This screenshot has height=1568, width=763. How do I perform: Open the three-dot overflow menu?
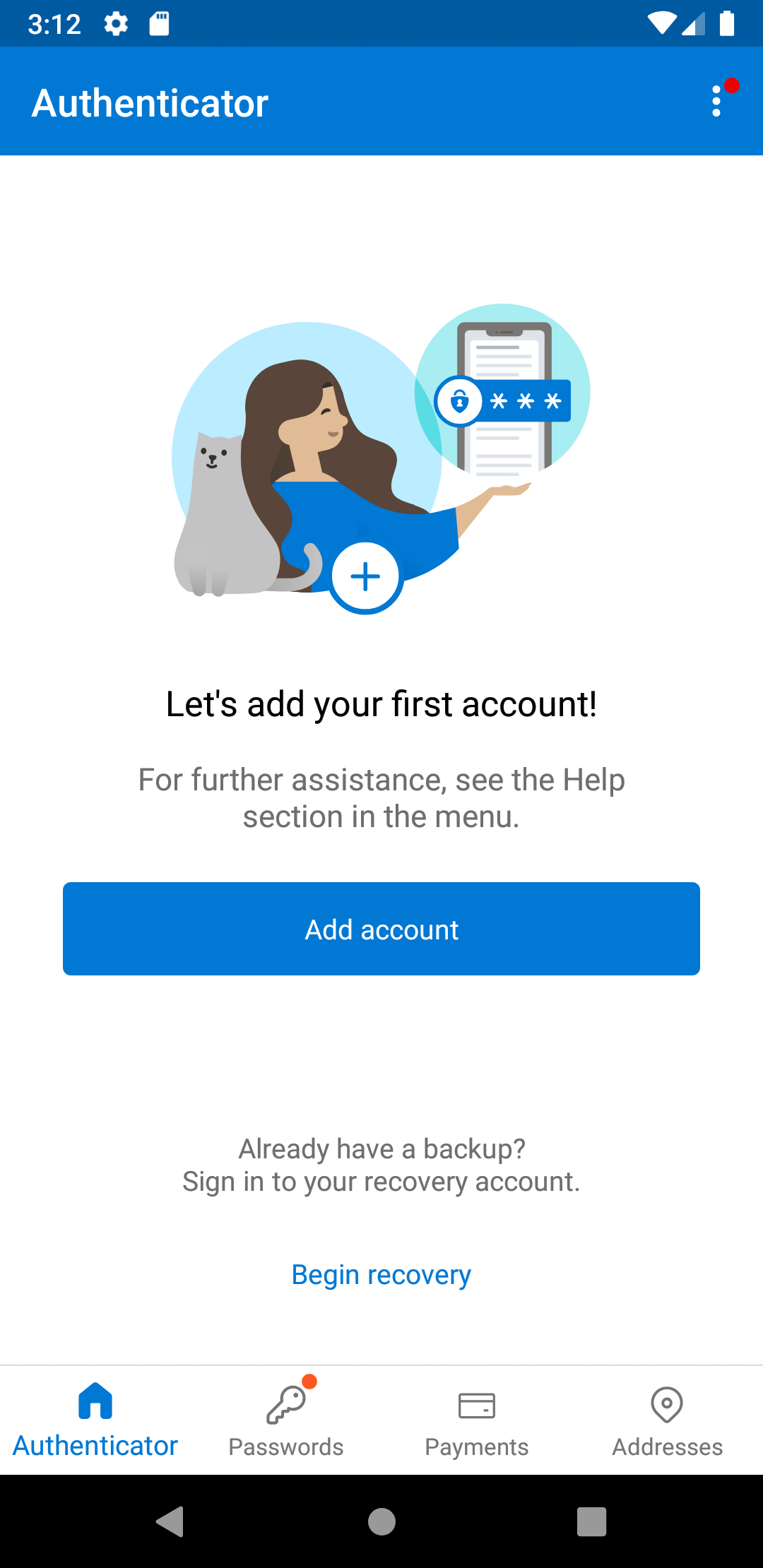tap(716, 102)
